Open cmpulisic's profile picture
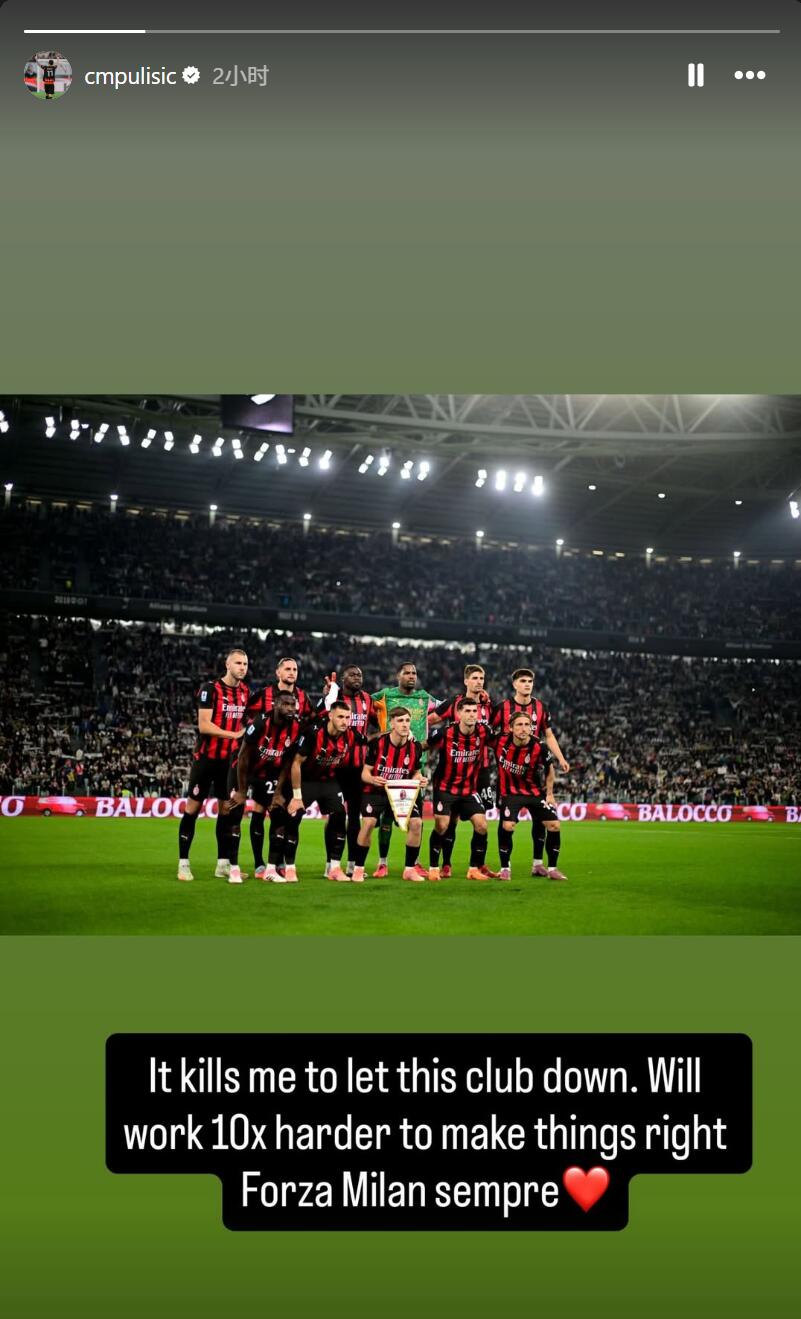 click(47, 76)
